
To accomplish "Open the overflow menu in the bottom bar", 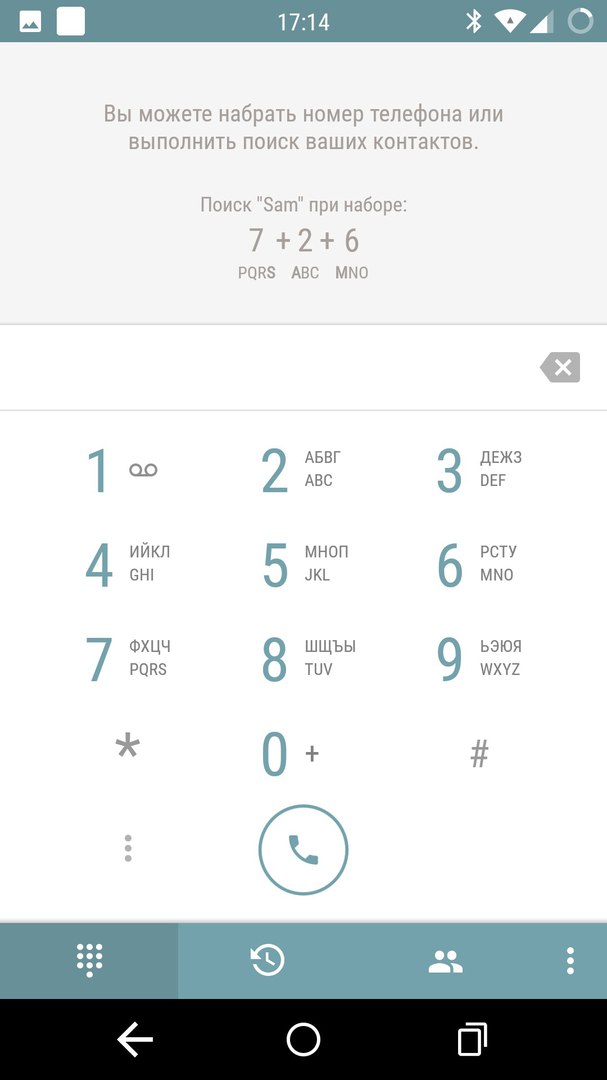I will point(570,961).
